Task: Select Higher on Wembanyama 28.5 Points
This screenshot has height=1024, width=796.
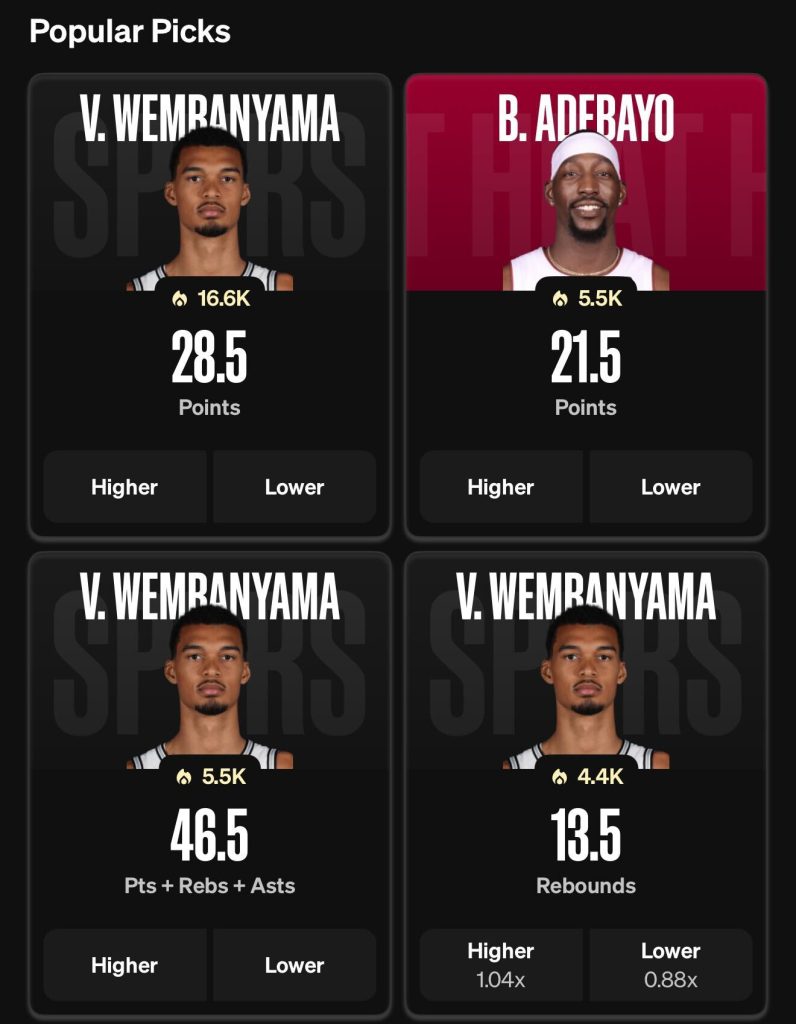Action: pyautogui.click(x=124, y=487)
